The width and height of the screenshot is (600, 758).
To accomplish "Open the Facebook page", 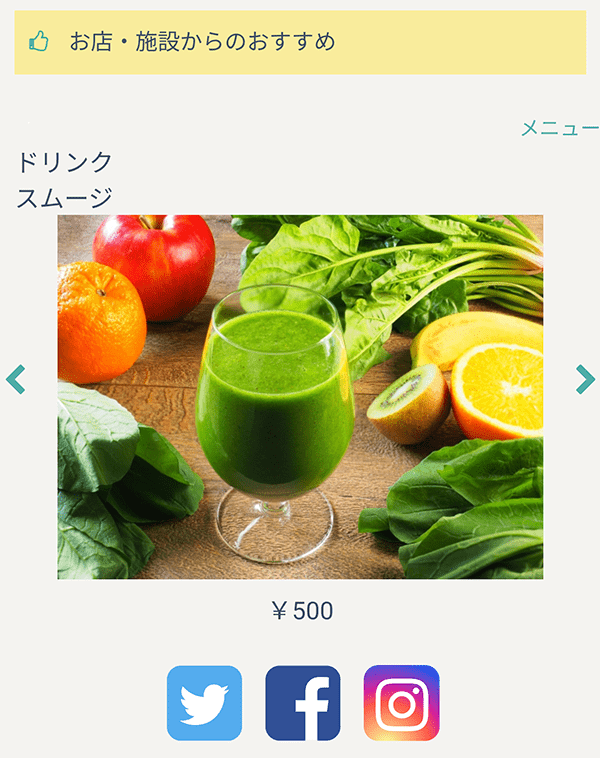I will click(x=302, y=703).
